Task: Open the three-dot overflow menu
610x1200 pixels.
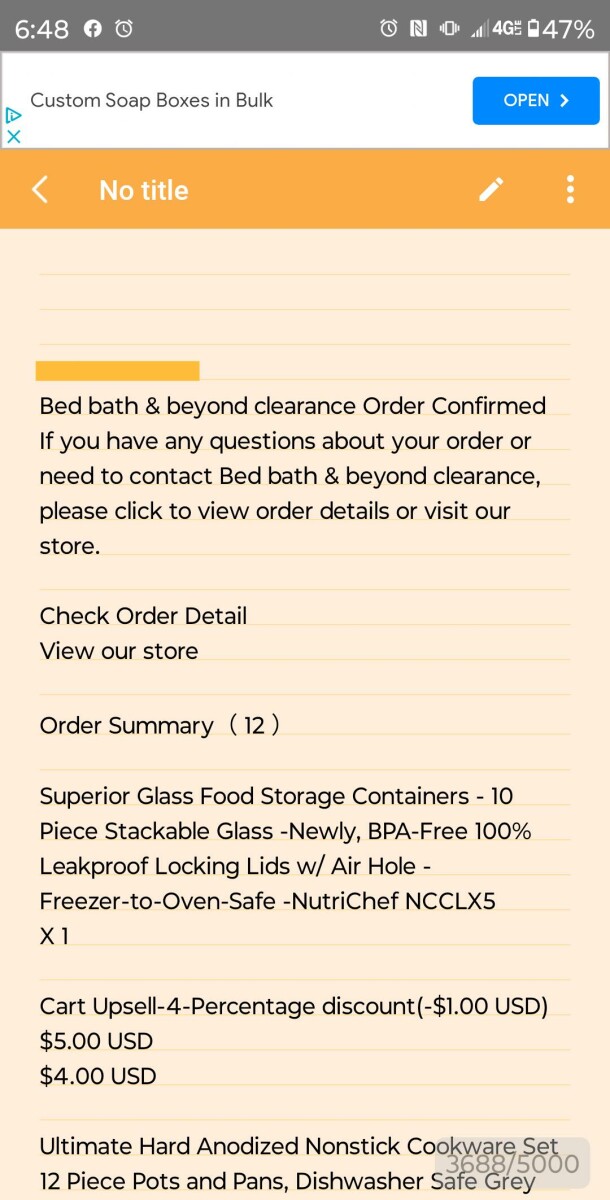Action: pos(570,189)
